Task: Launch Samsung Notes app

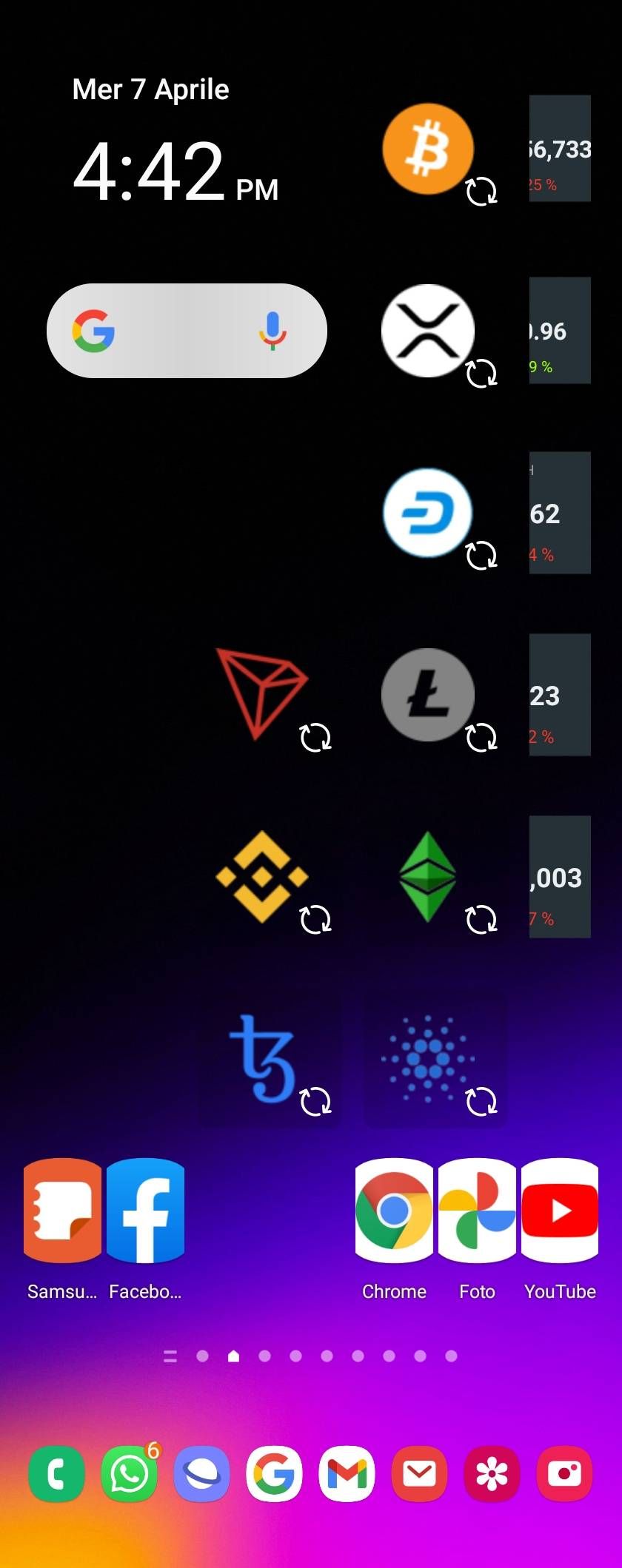Action: tap(62, 1210)
